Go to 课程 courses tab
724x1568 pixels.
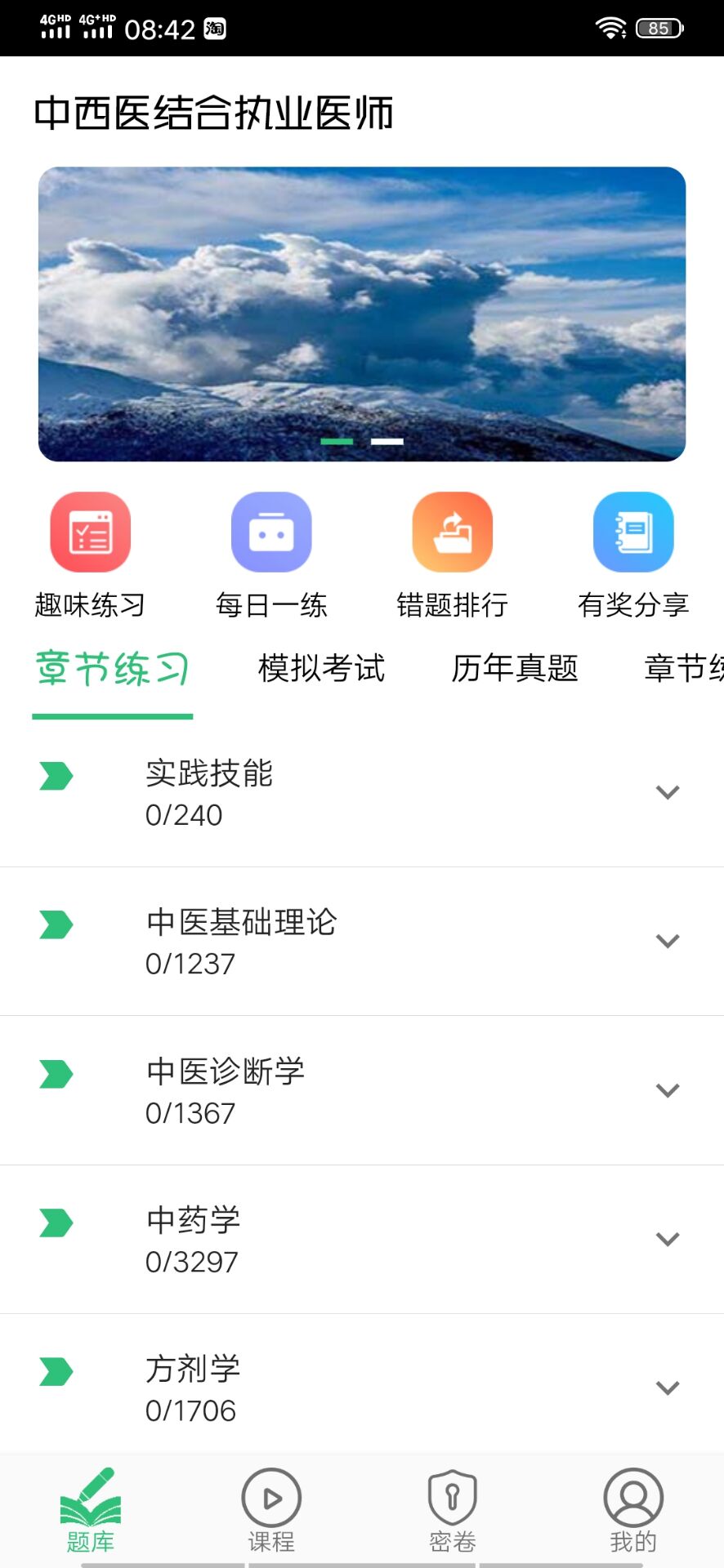271,1510
